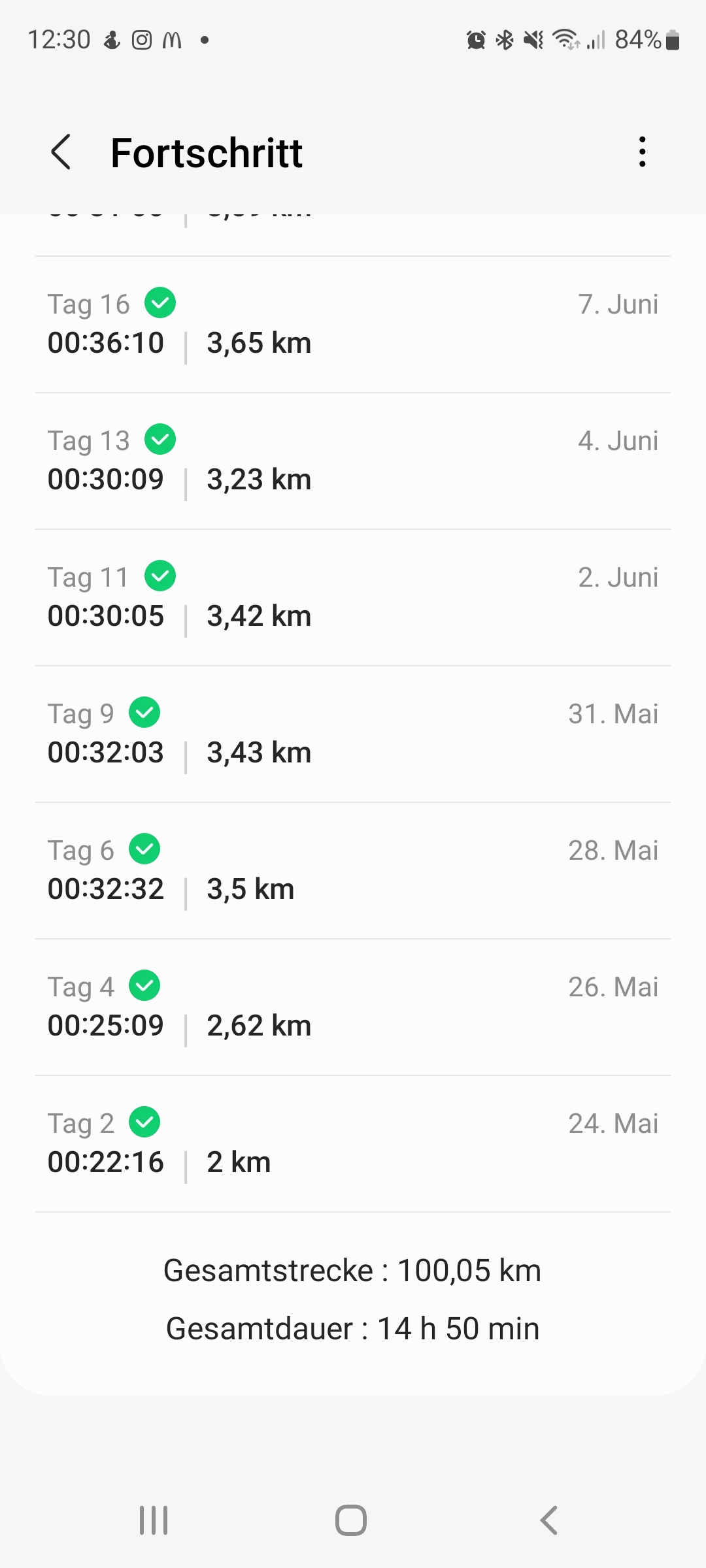706x1568 pixels.
Task: Return to the home screen
Action: pos(351,1520)
